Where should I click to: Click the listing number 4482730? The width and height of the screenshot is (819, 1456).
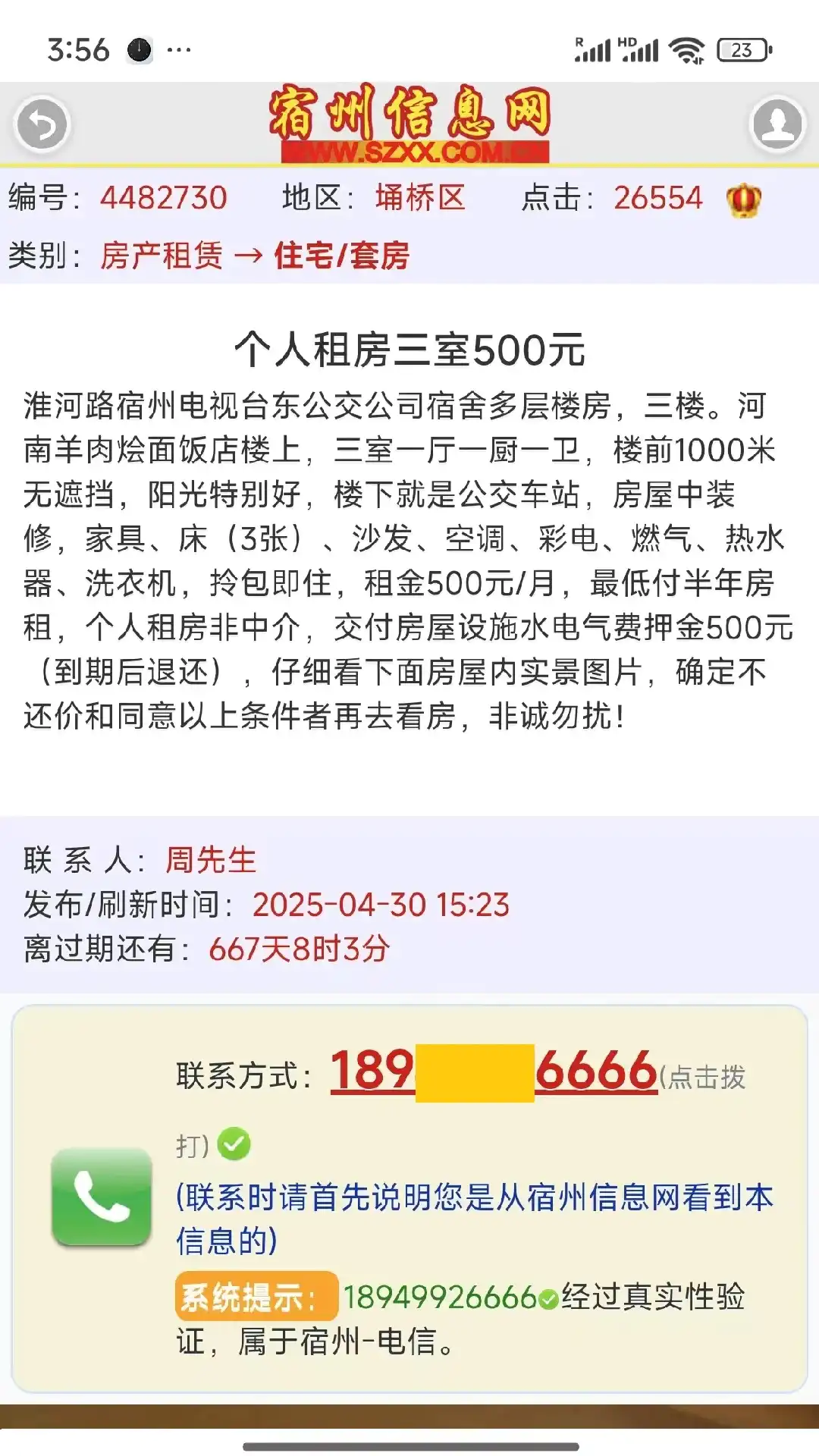point(165,199)
